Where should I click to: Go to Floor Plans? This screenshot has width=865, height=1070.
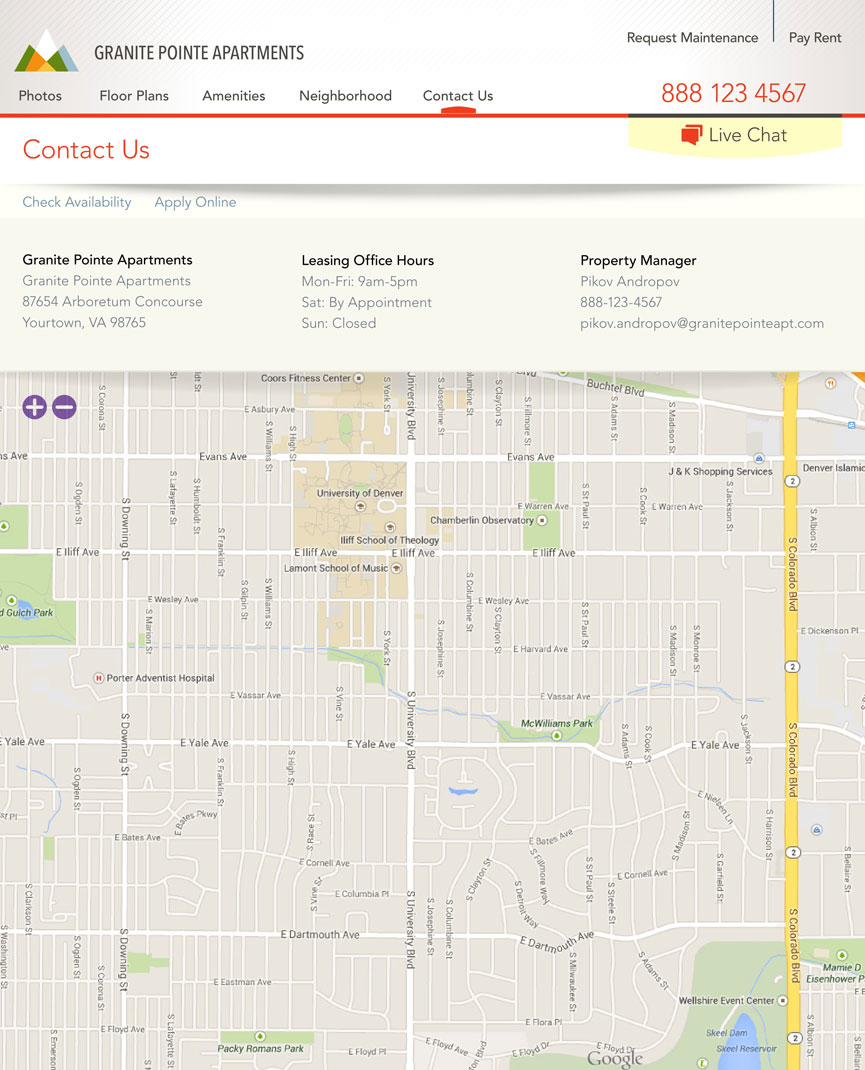pos(134,96)
